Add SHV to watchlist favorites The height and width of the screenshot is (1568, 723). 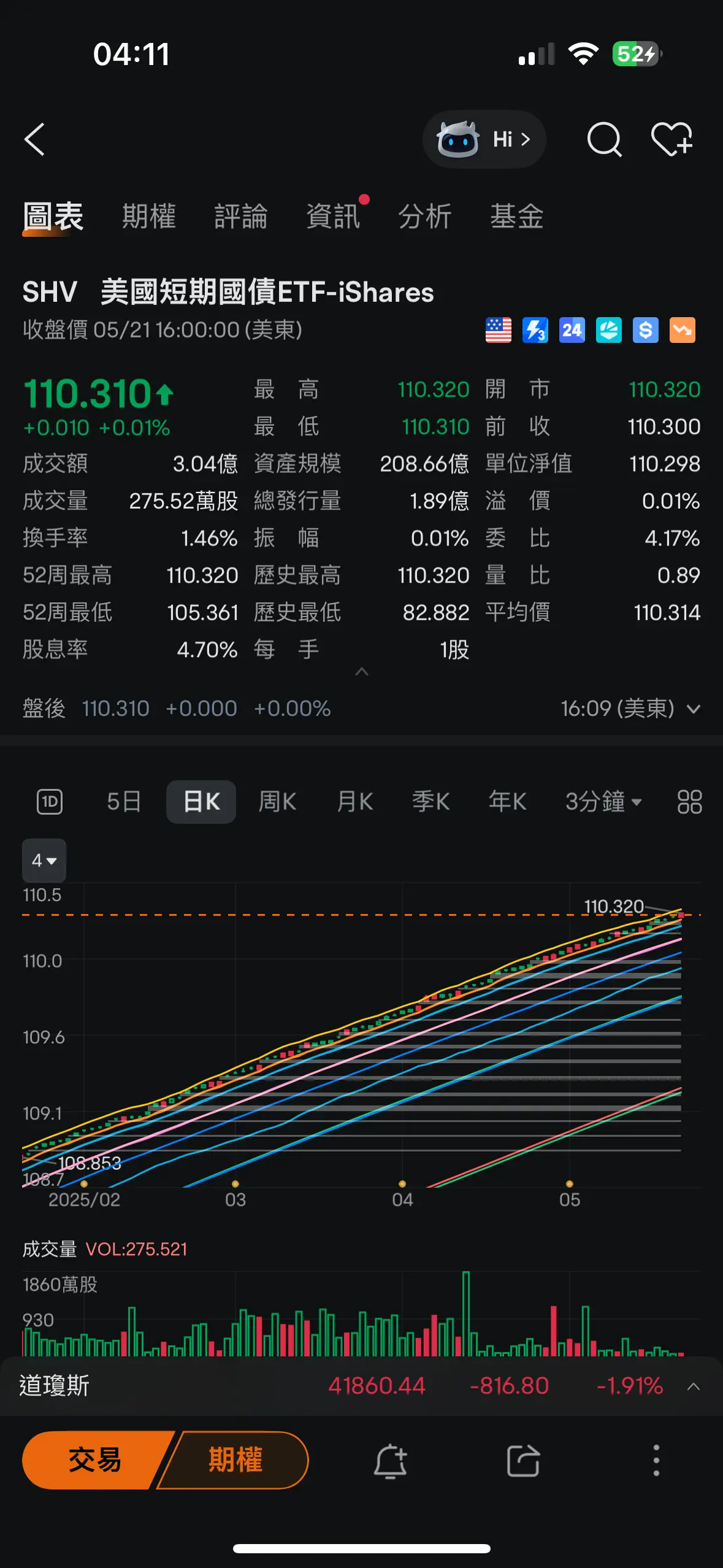click(x=671, y=139)
